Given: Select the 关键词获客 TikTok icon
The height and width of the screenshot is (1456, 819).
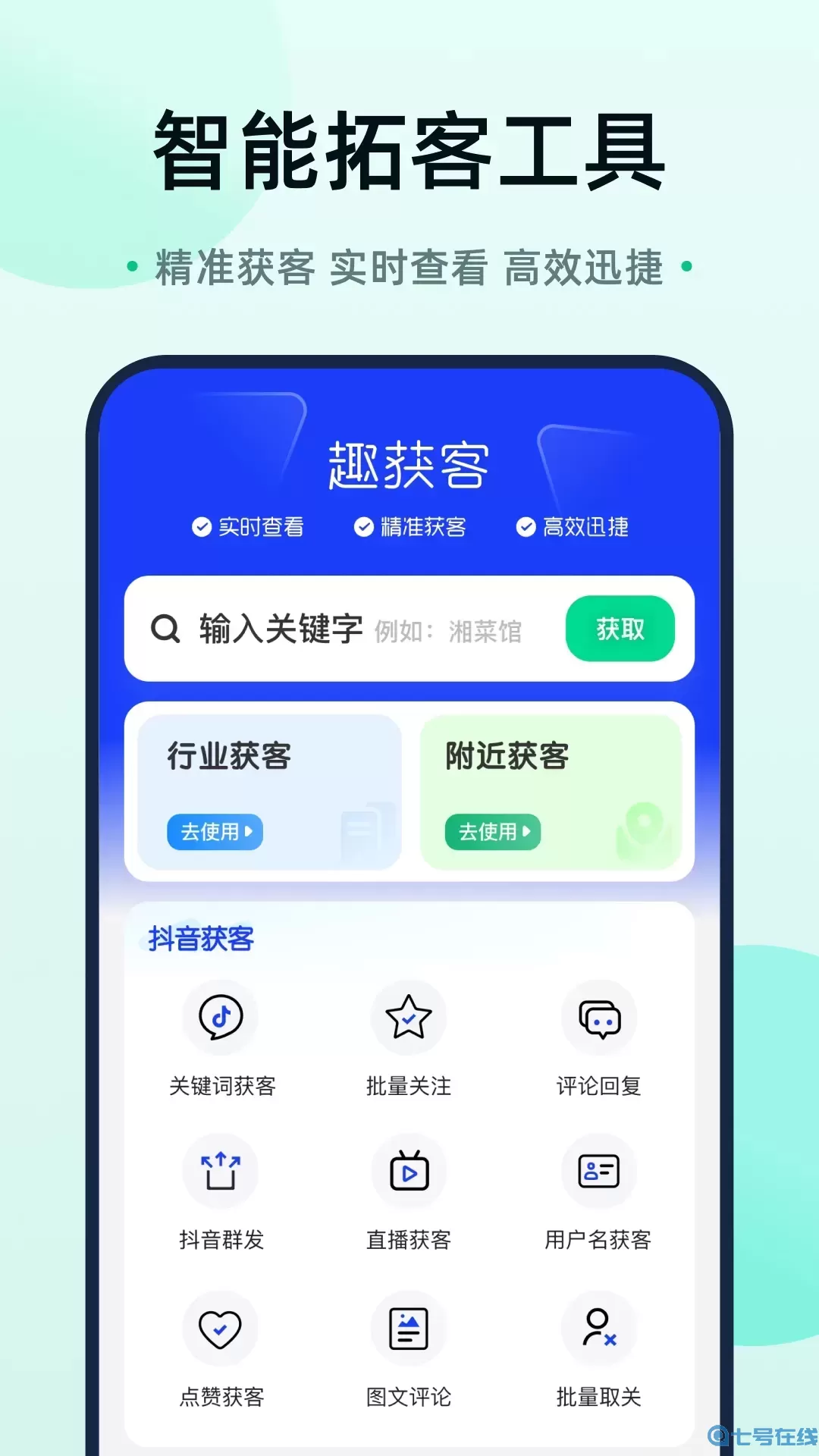Looking at the screenshot, I should click(220, 1018).
